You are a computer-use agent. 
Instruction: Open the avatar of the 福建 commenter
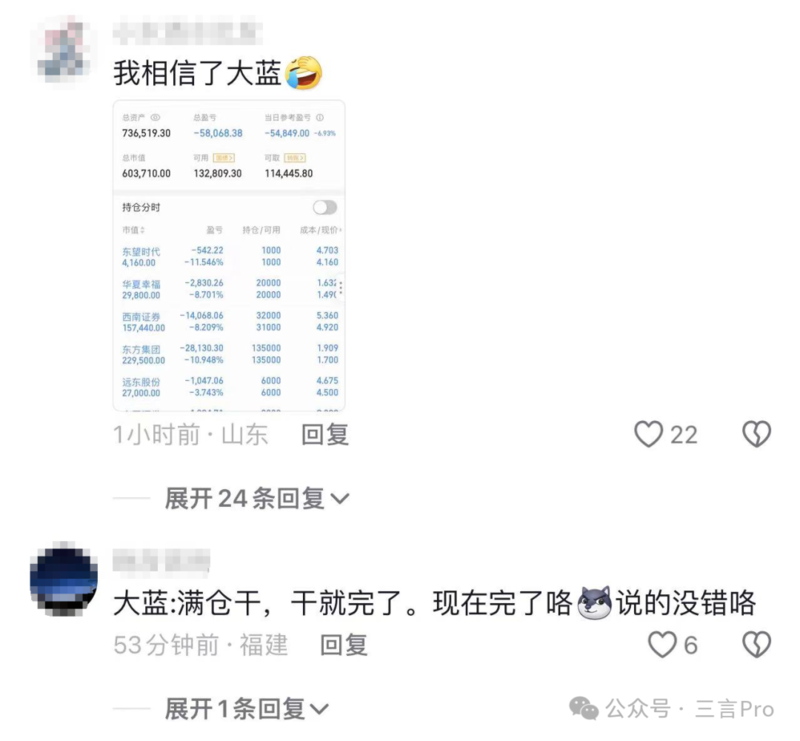[64, 577]
